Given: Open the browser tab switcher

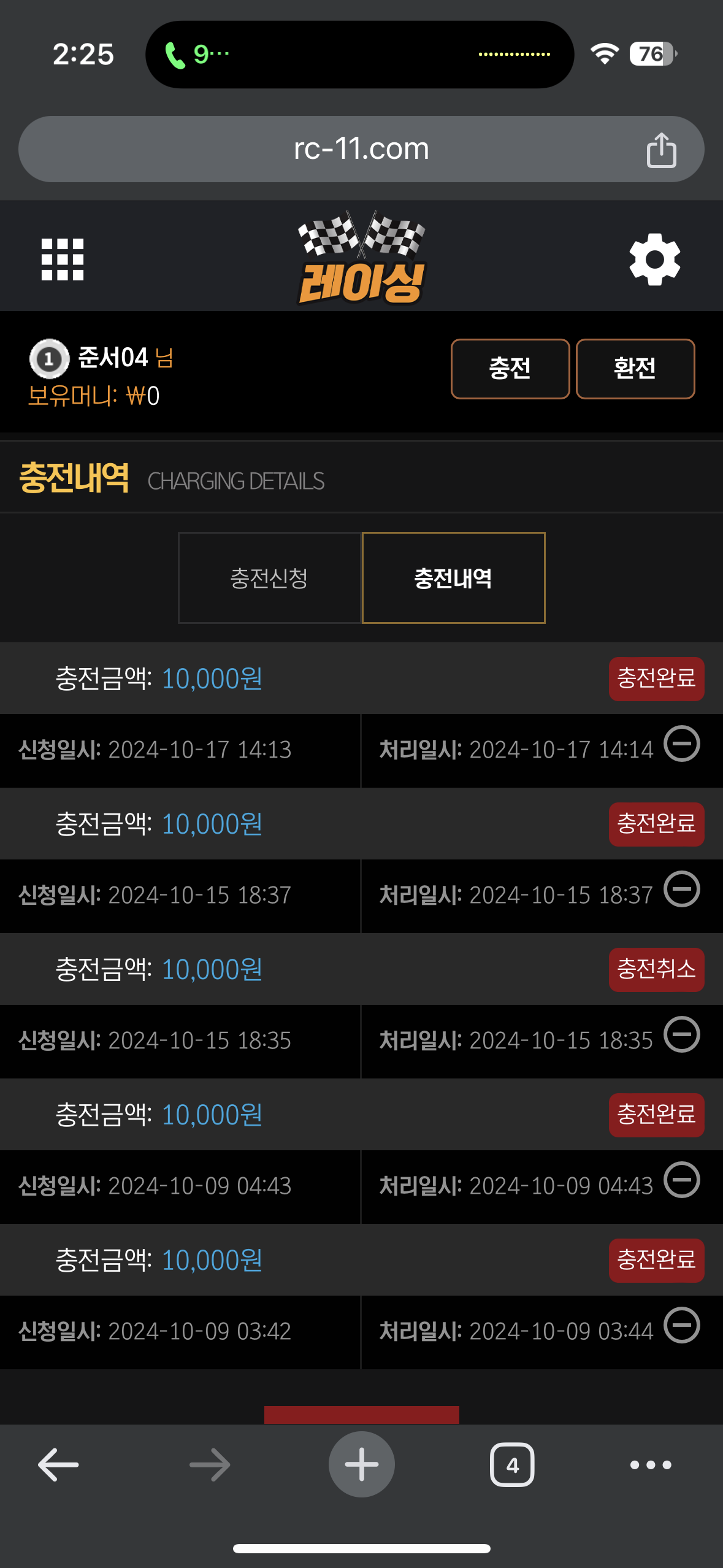Looking at the screenshot, I should [x=512, y=1465].
